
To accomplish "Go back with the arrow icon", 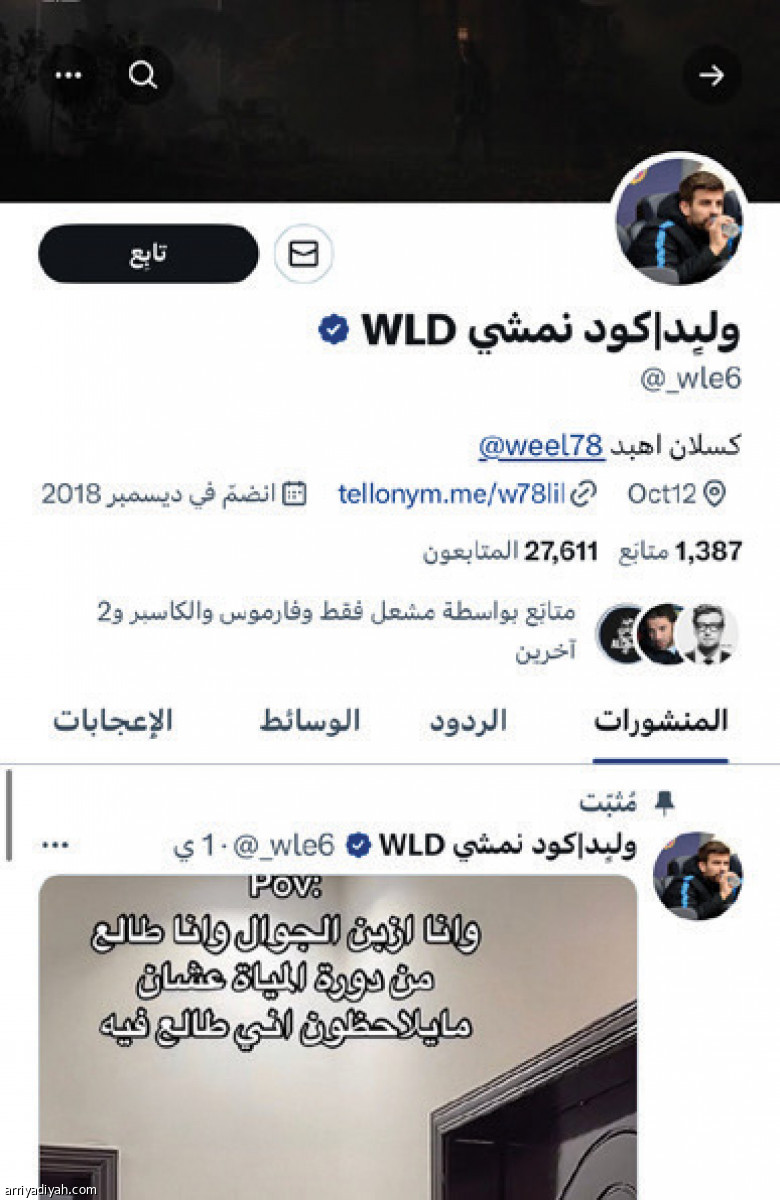I will 711,75.
